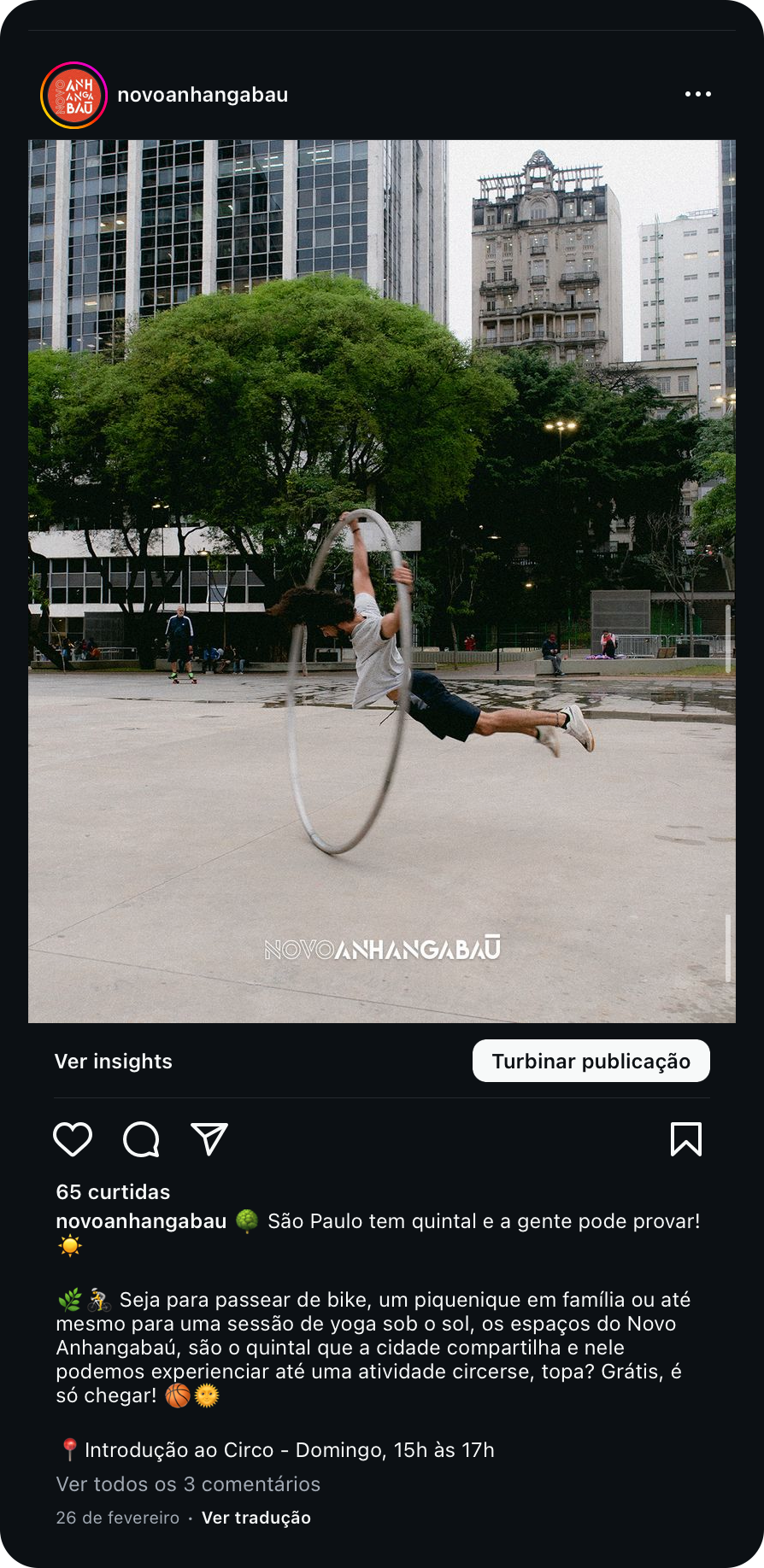Open Ver insights for this post

click(x=114, y=1062)
